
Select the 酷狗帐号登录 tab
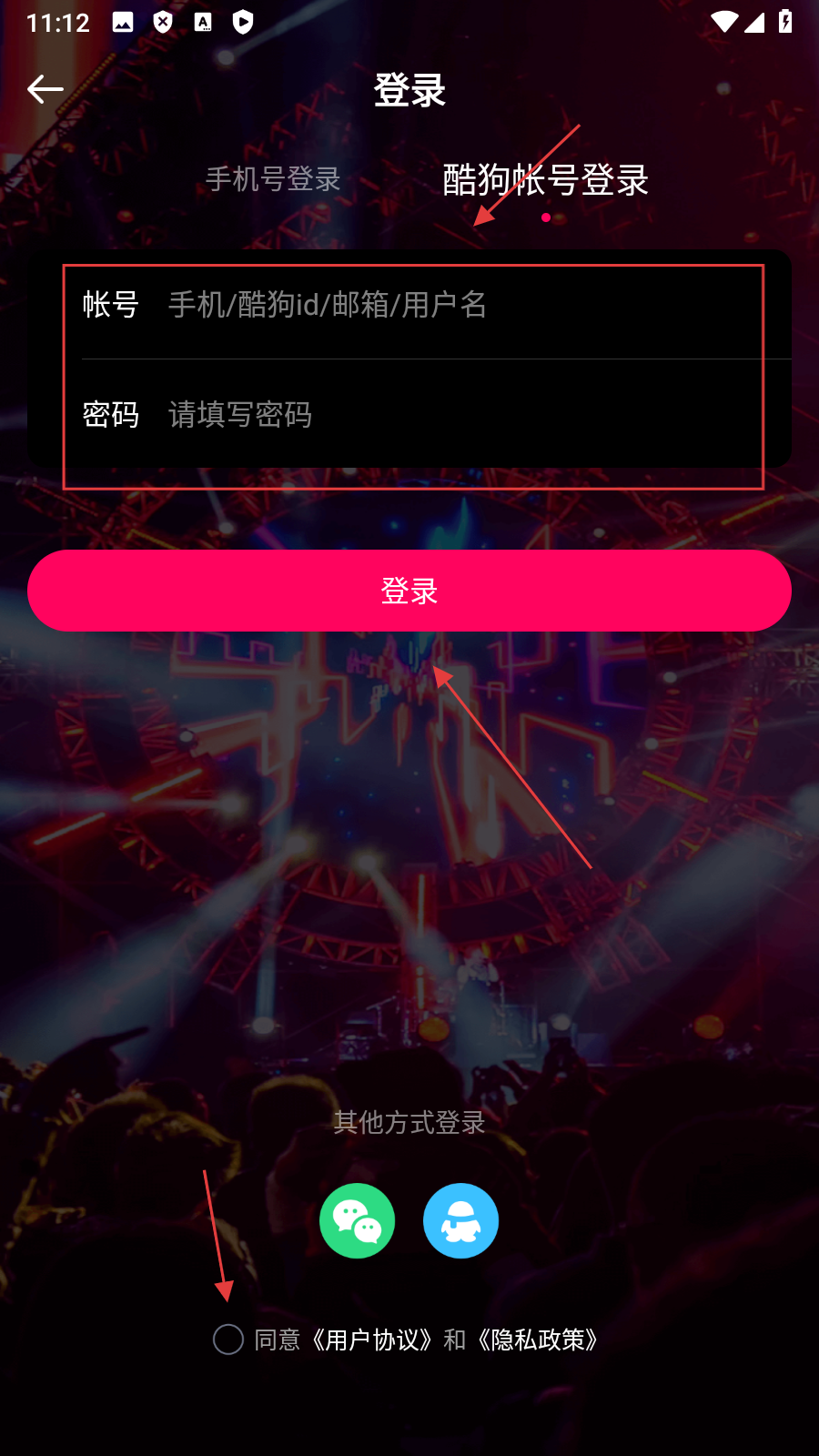click(545, 179)
